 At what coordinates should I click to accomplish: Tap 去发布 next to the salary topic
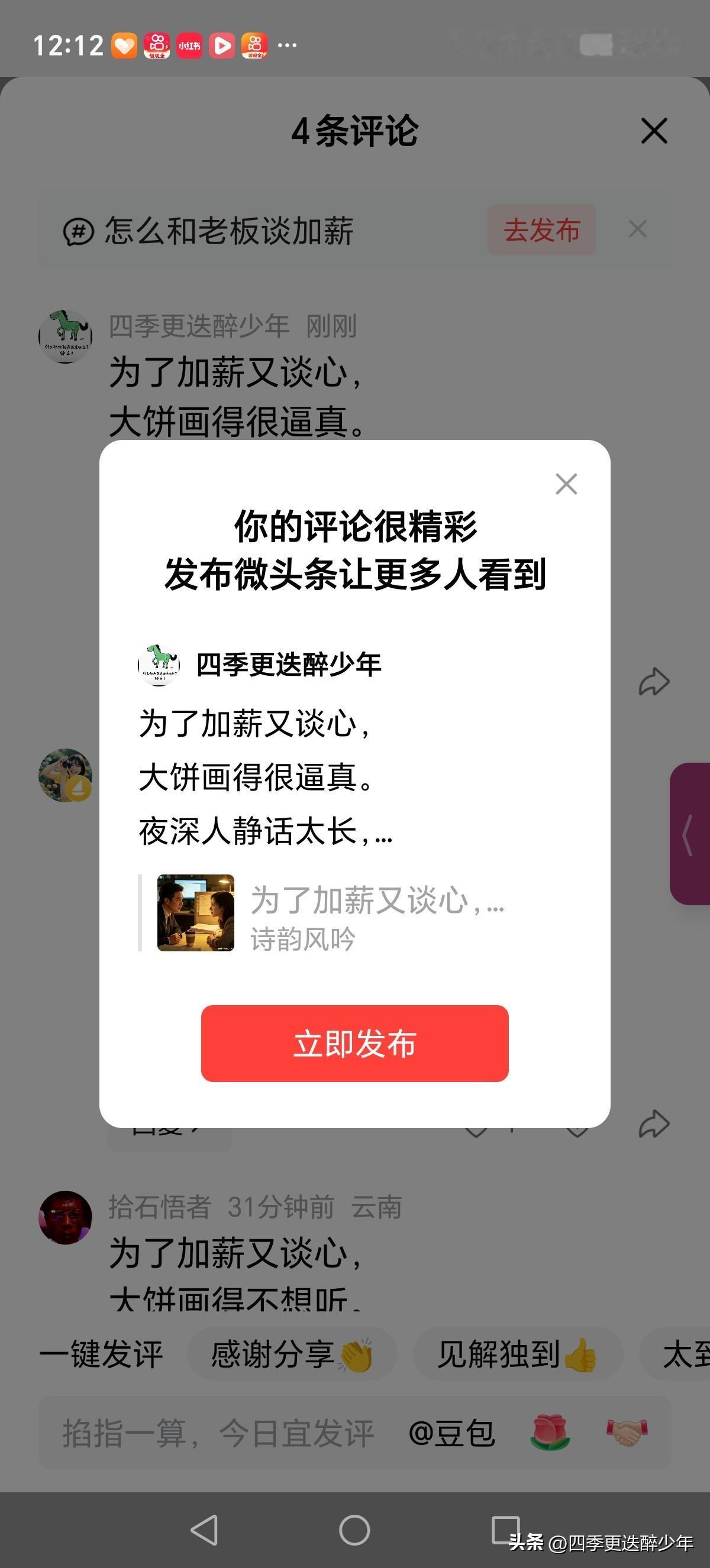[x=543, y=229]
